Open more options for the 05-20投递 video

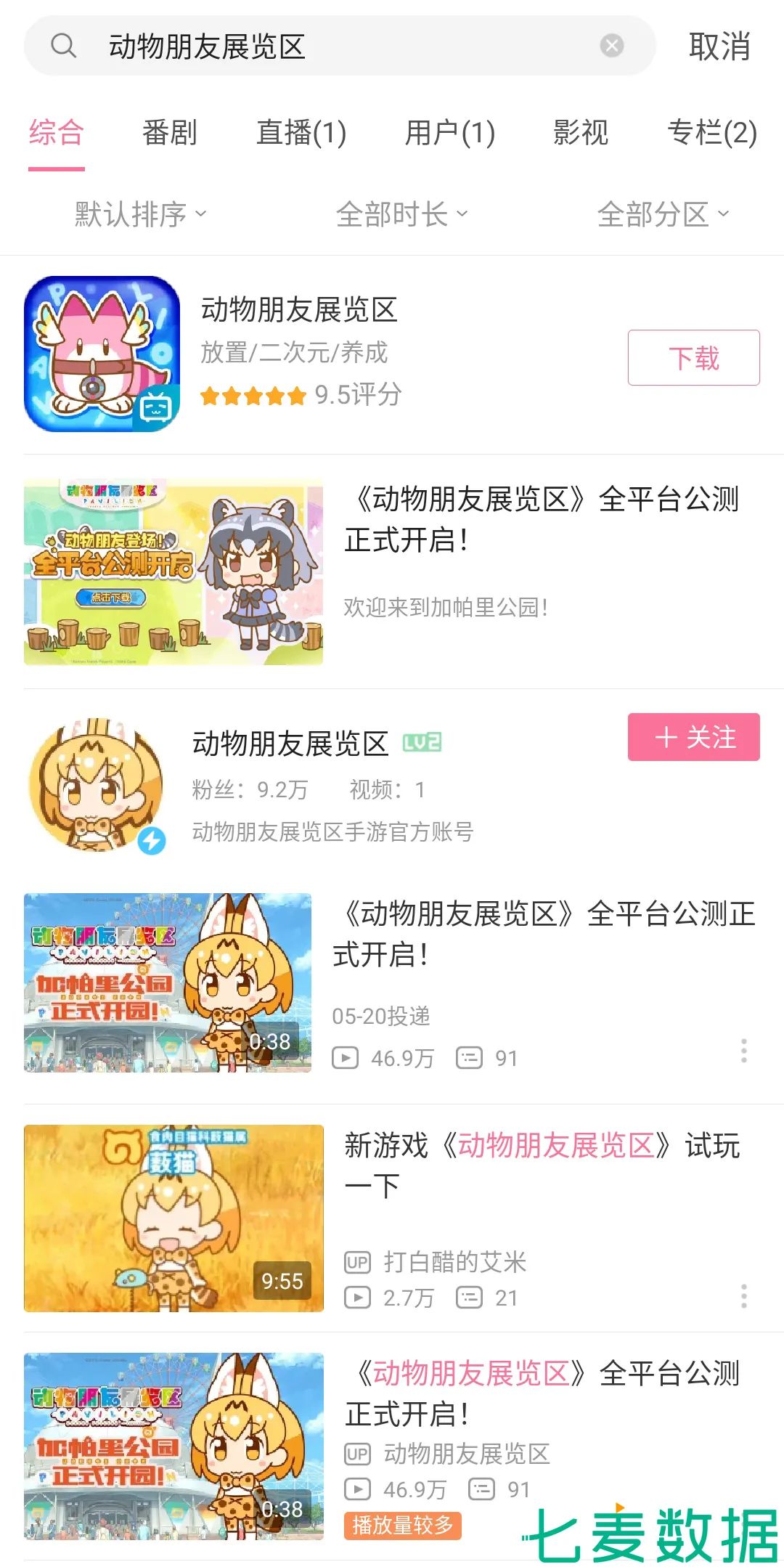[743, 1051]
